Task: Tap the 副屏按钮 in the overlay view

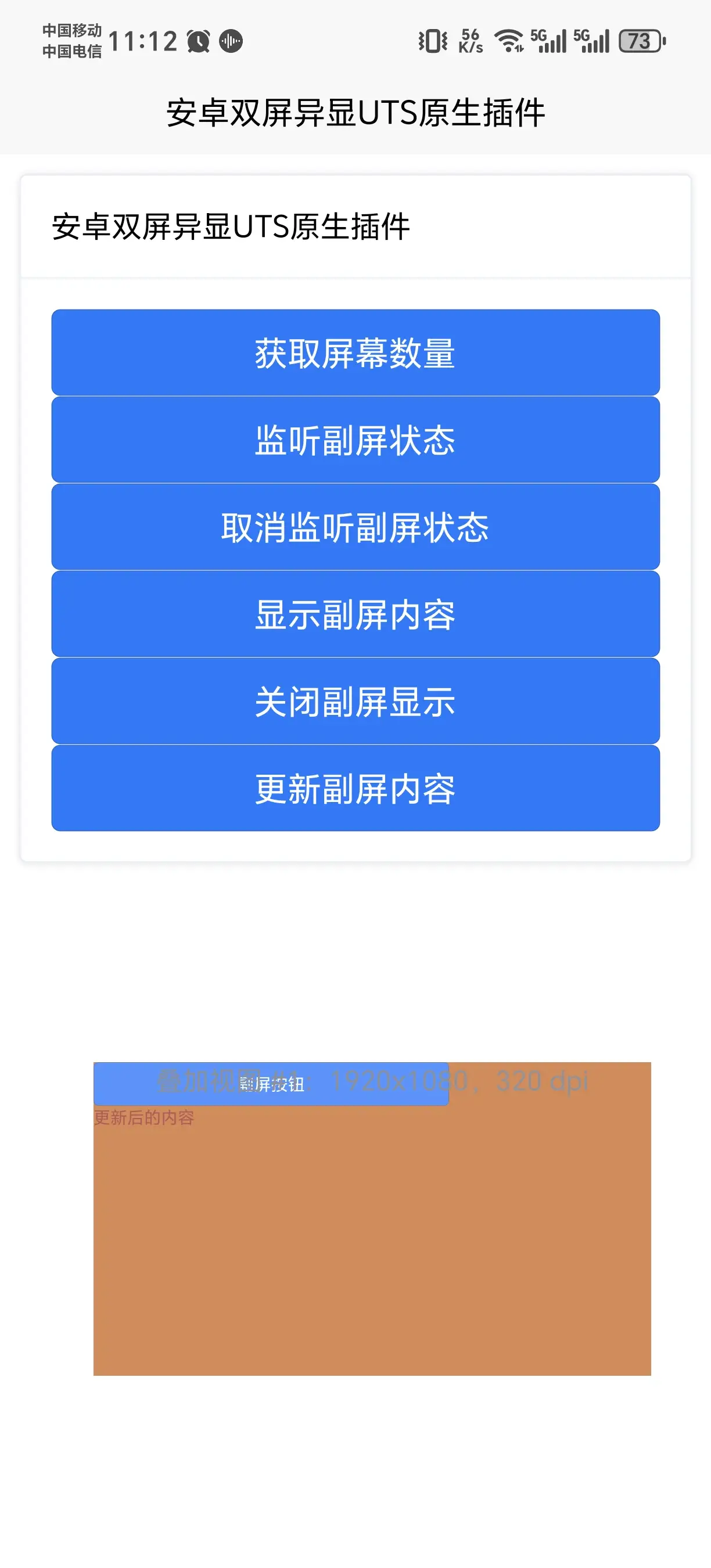Action: (x=271, y=1084)
